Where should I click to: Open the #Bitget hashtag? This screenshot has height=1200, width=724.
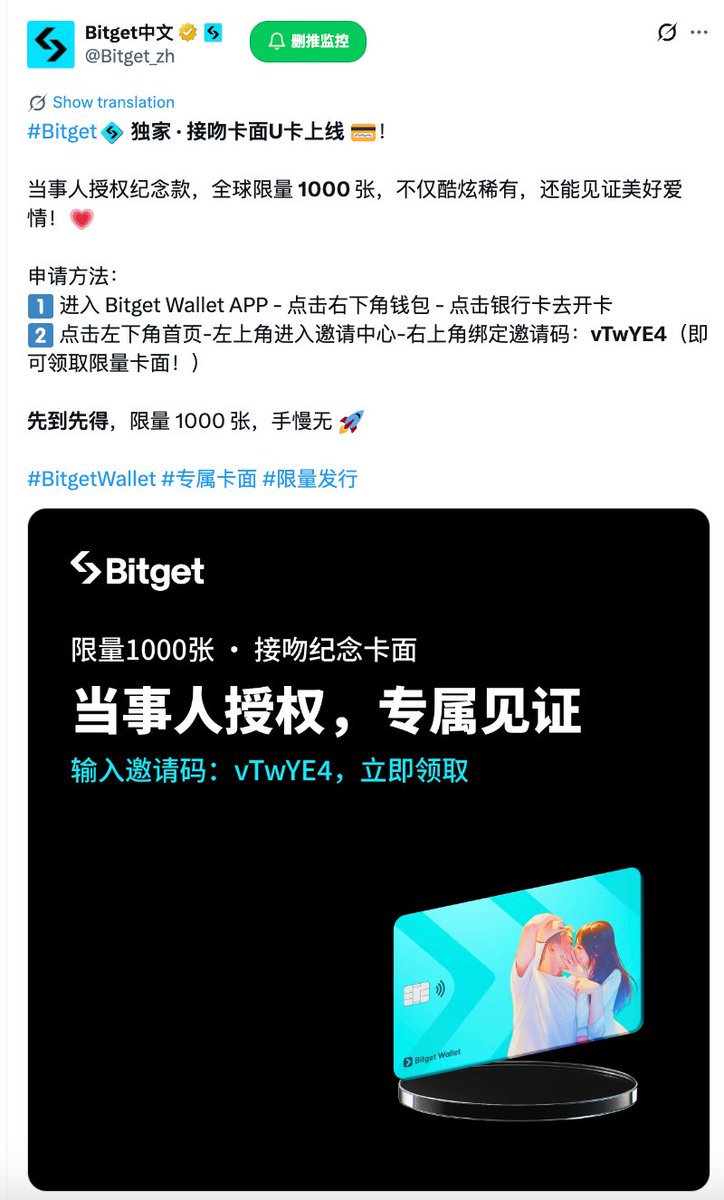coord(62,131)
